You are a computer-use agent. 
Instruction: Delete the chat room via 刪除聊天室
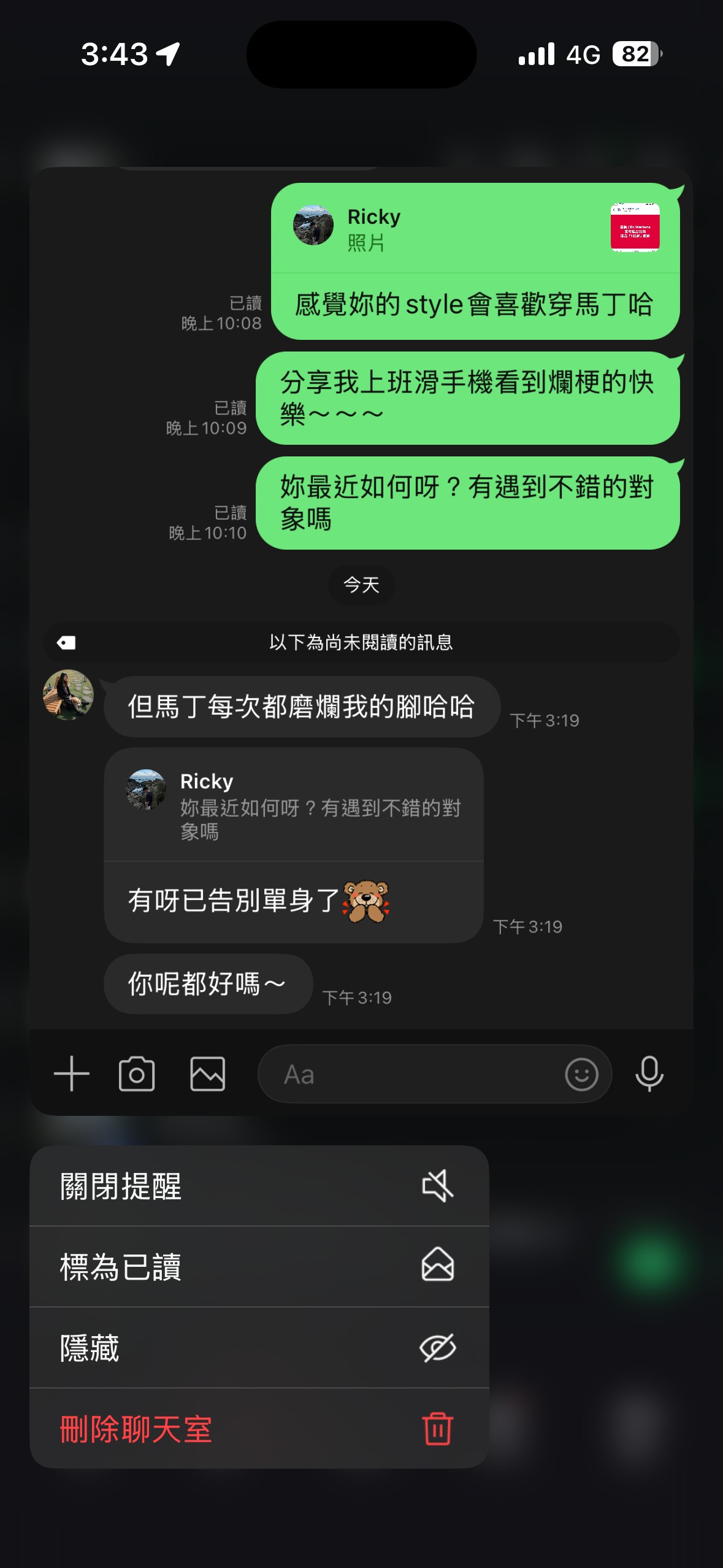[259, 1429]
